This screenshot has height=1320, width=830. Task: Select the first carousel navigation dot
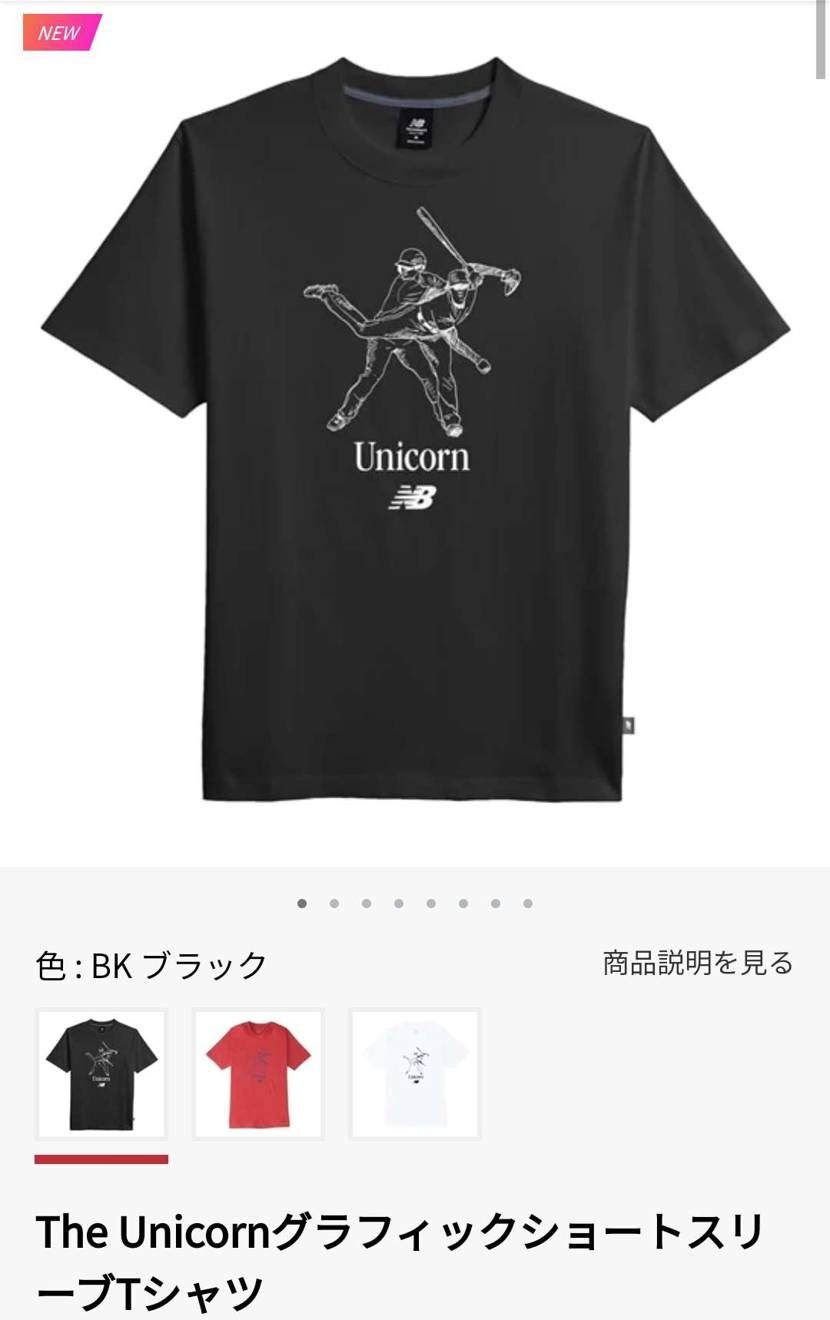(x=302, y=903)
